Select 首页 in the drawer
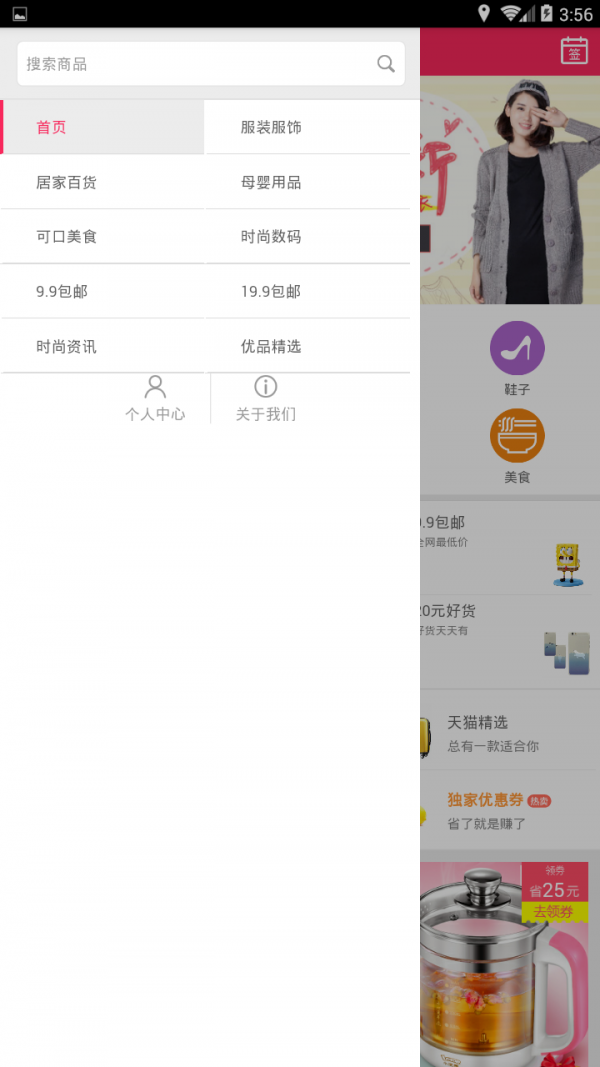Viewport: 600px width, 1067px height. (x=103, y=127)
